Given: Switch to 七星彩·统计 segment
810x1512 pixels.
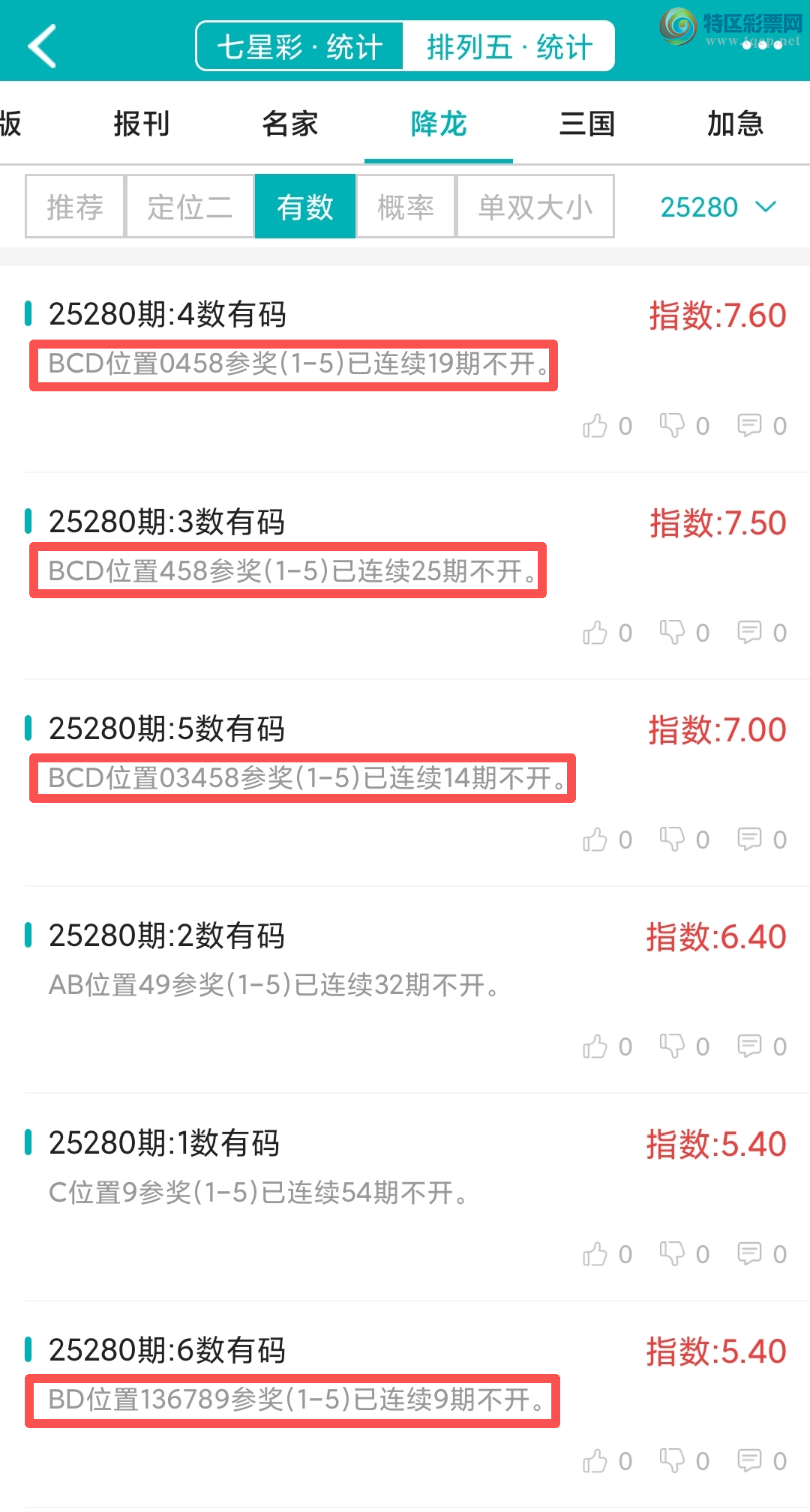Looking at the screenshot, I should tap(300, 46).
